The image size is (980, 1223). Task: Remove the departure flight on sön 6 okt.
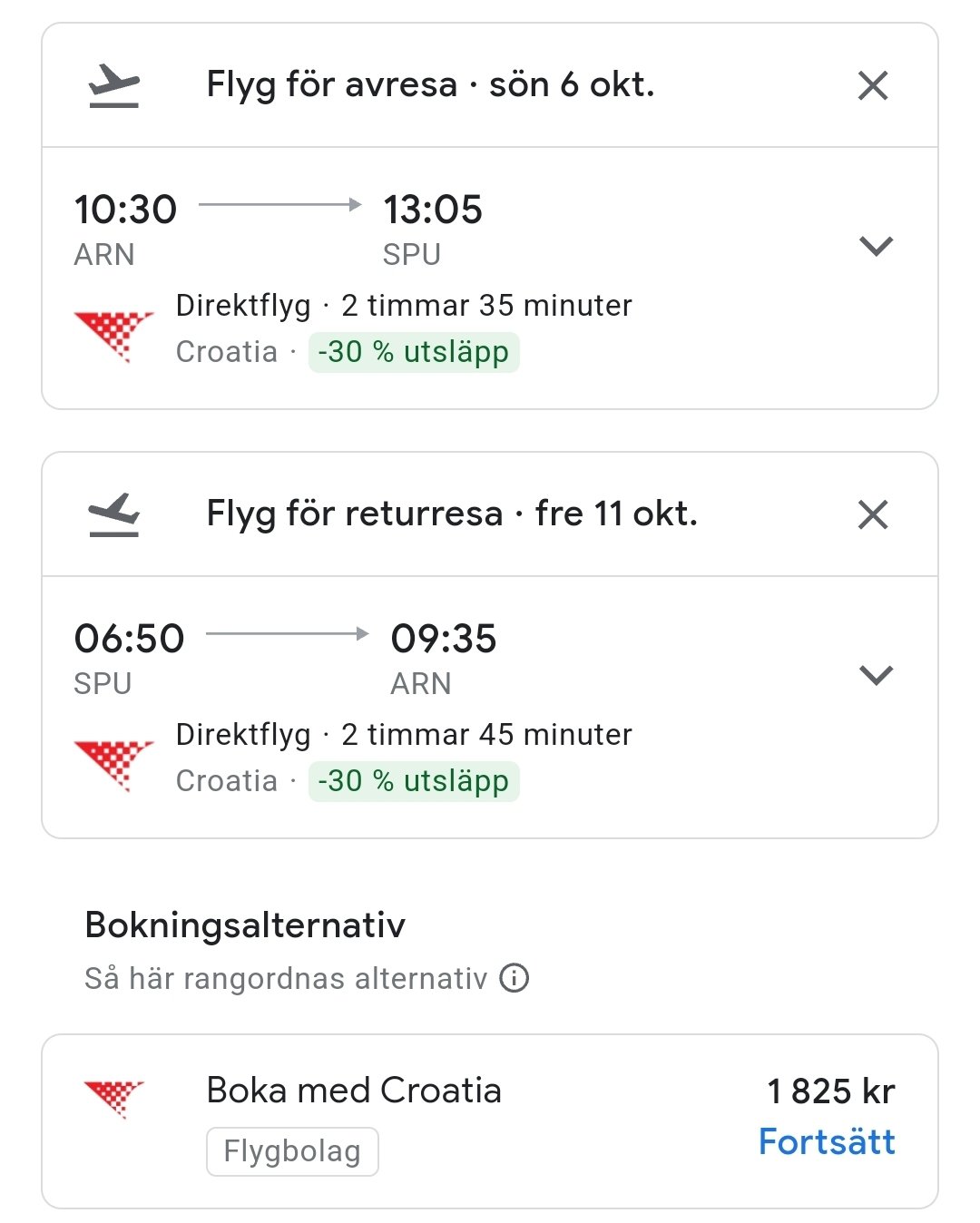872,86
